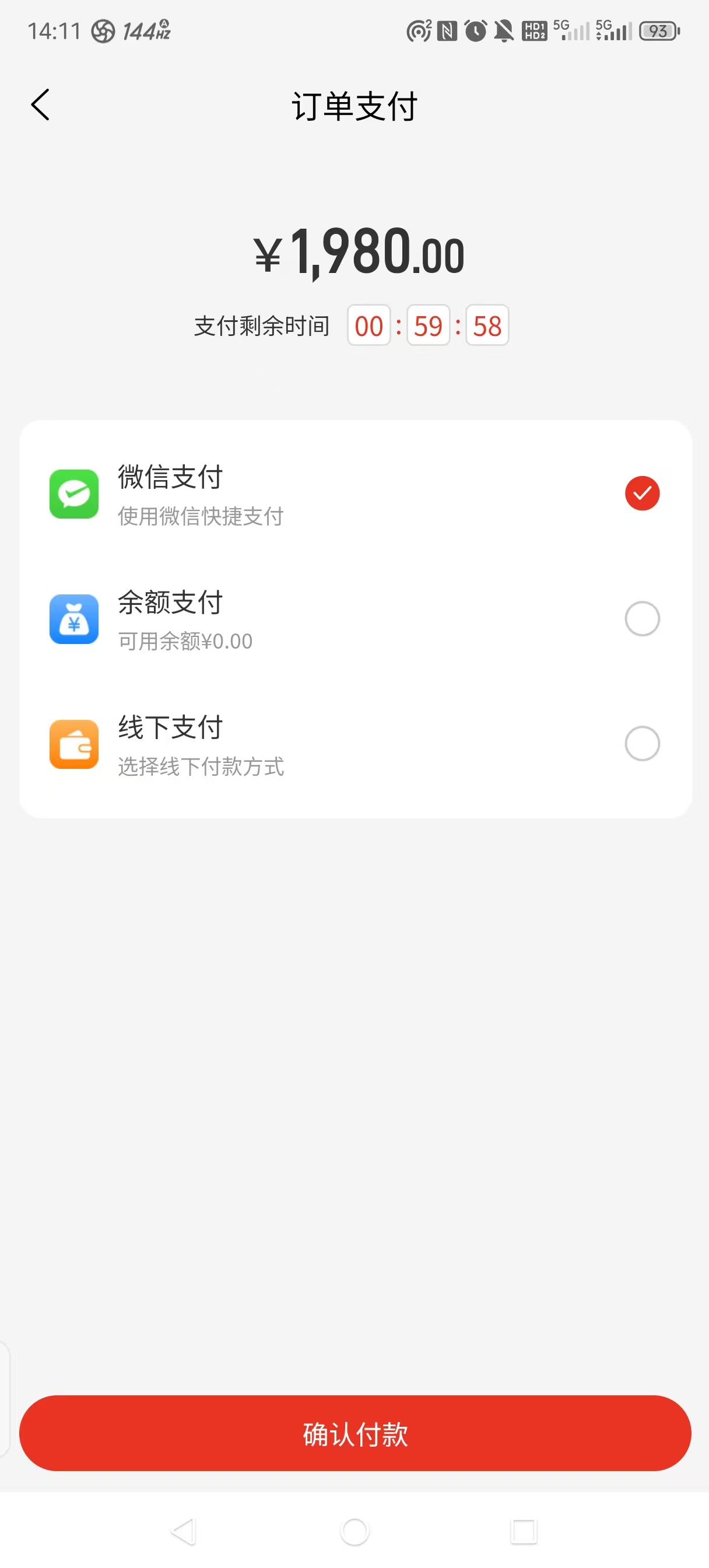Click the hours box showing 00

click(x=369, y=326)
